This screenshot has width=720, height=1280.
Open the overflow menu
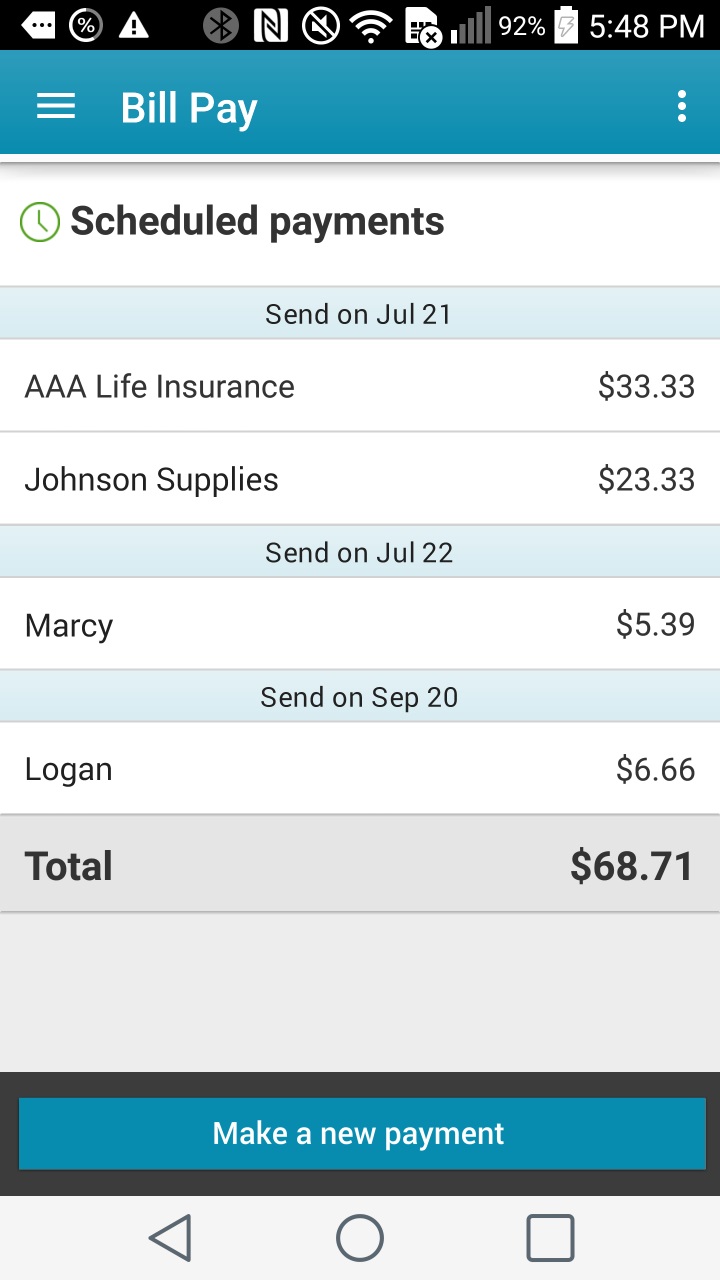[x=682, y=106]
